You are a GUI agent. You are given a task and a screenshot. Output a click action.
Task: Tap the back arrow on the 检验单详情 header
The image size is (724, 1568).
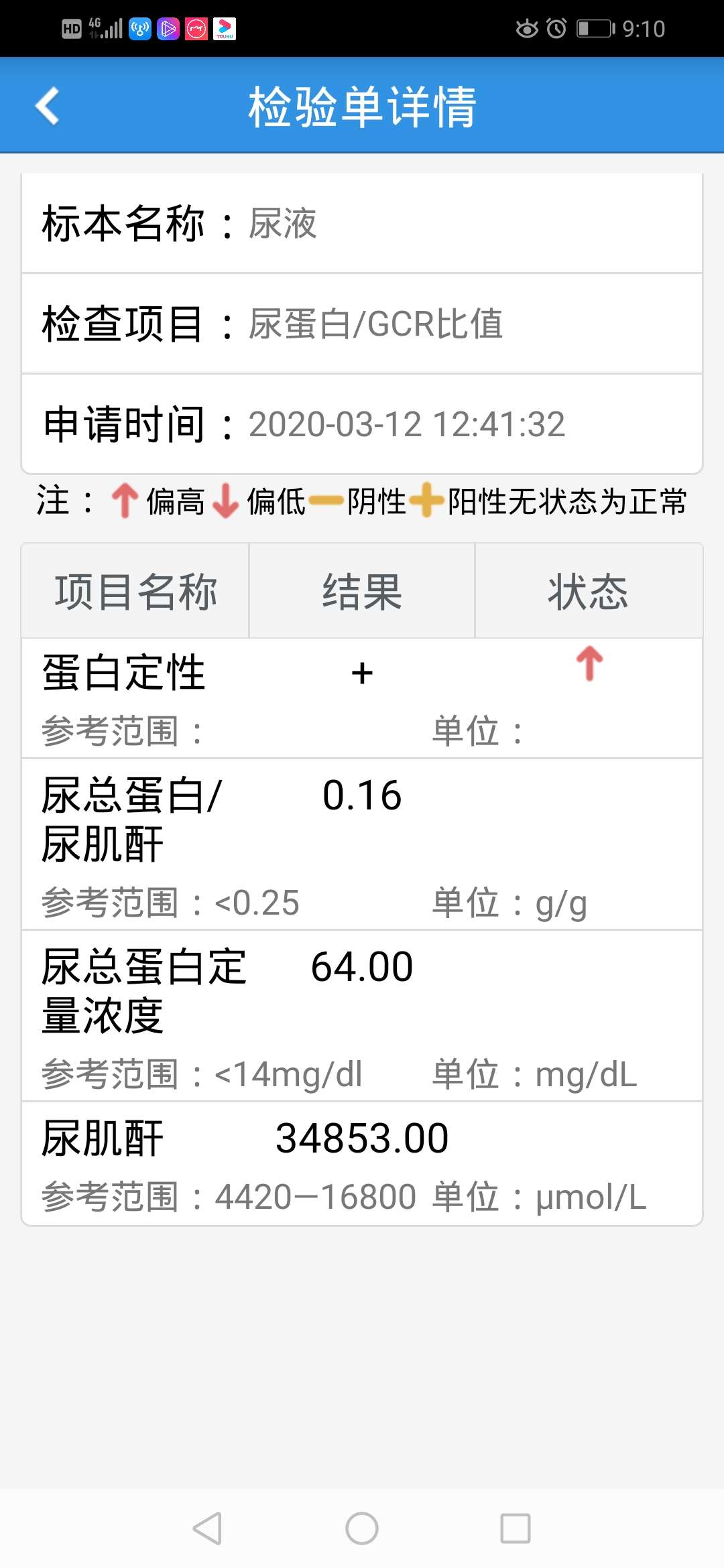pyautogui.click(x=47, y=106)
